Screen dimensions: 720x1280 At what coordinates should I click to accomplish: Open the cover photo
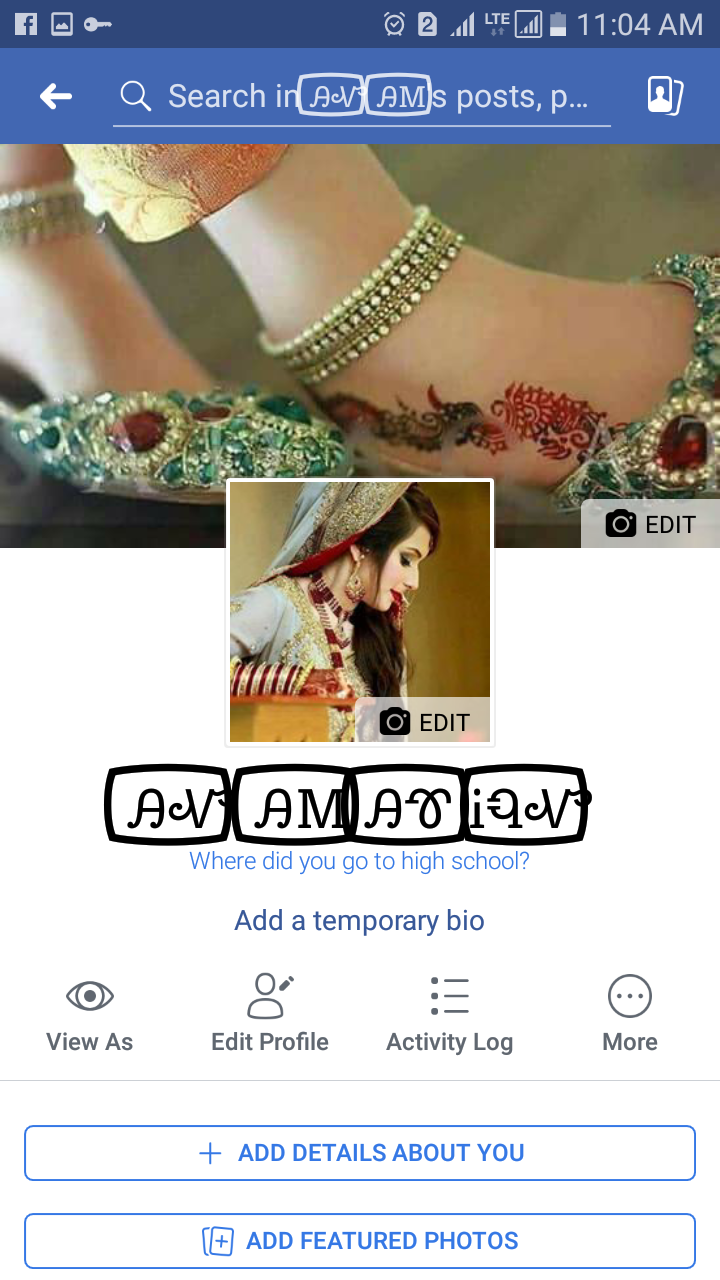click(x=360, y=300)
